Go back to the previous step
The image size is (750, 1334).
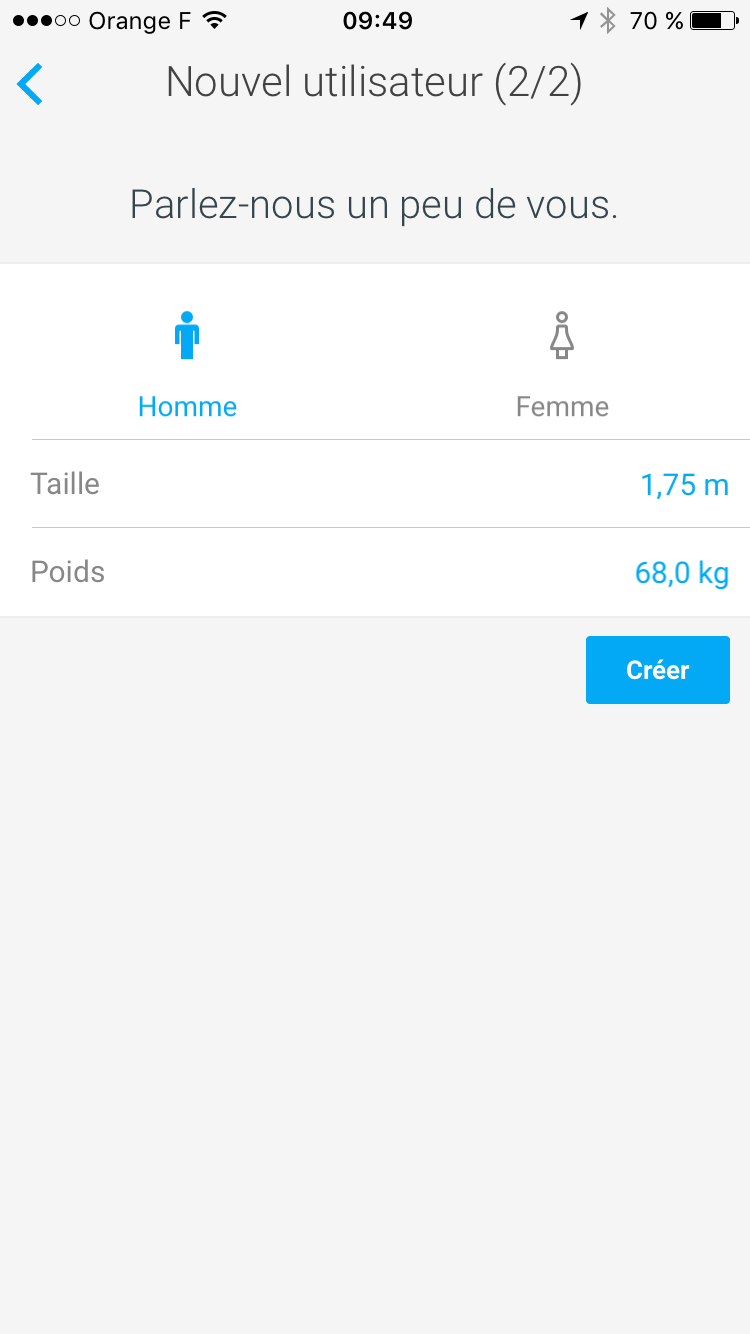(x=31, y=84)
